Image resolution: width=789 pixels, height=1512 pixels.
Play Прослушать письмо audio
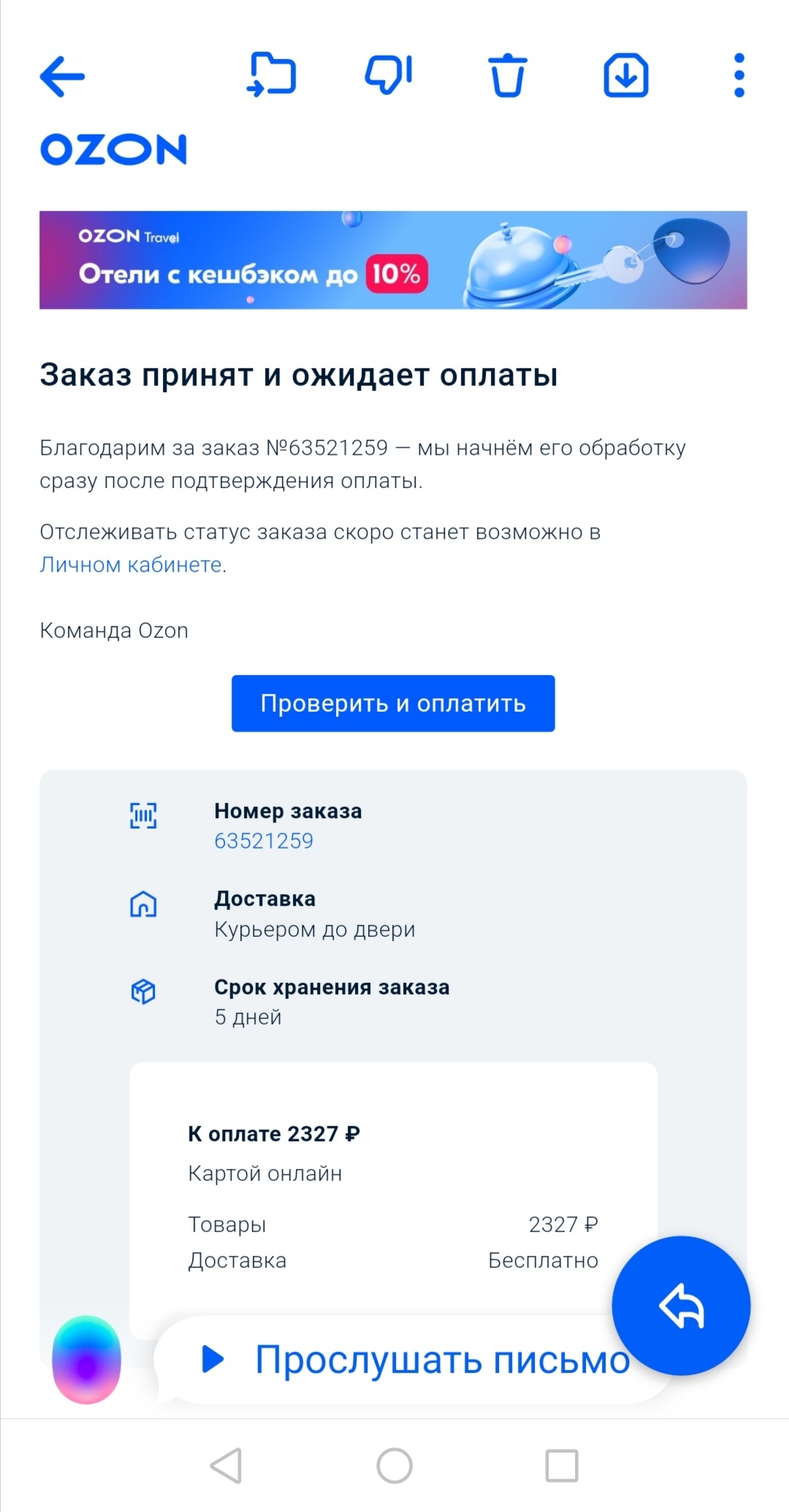coord(409,1360)
